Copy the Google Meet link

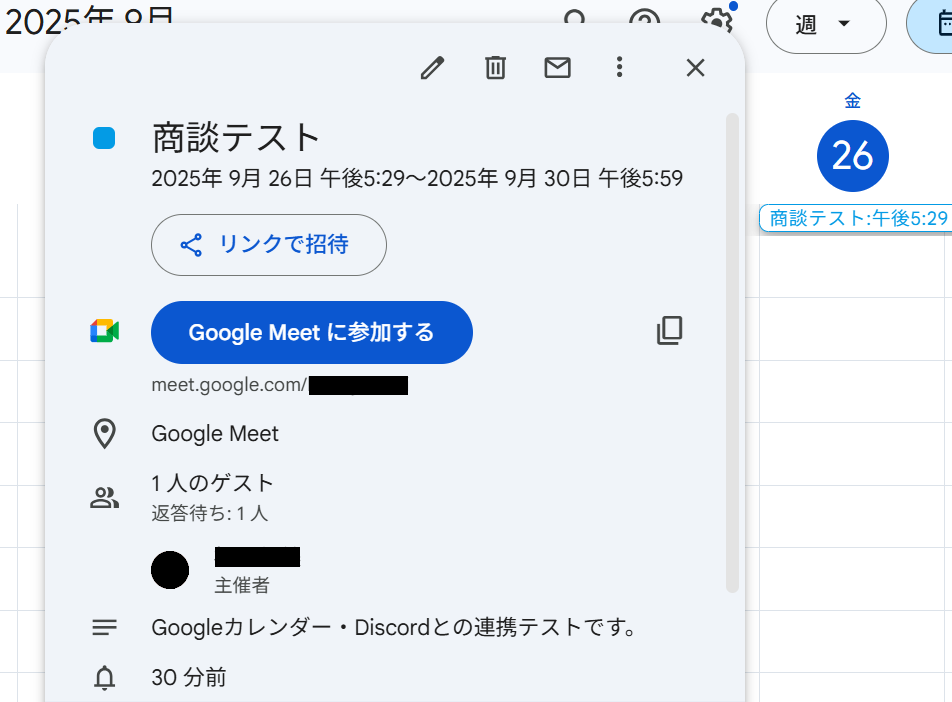pos(669,331)
